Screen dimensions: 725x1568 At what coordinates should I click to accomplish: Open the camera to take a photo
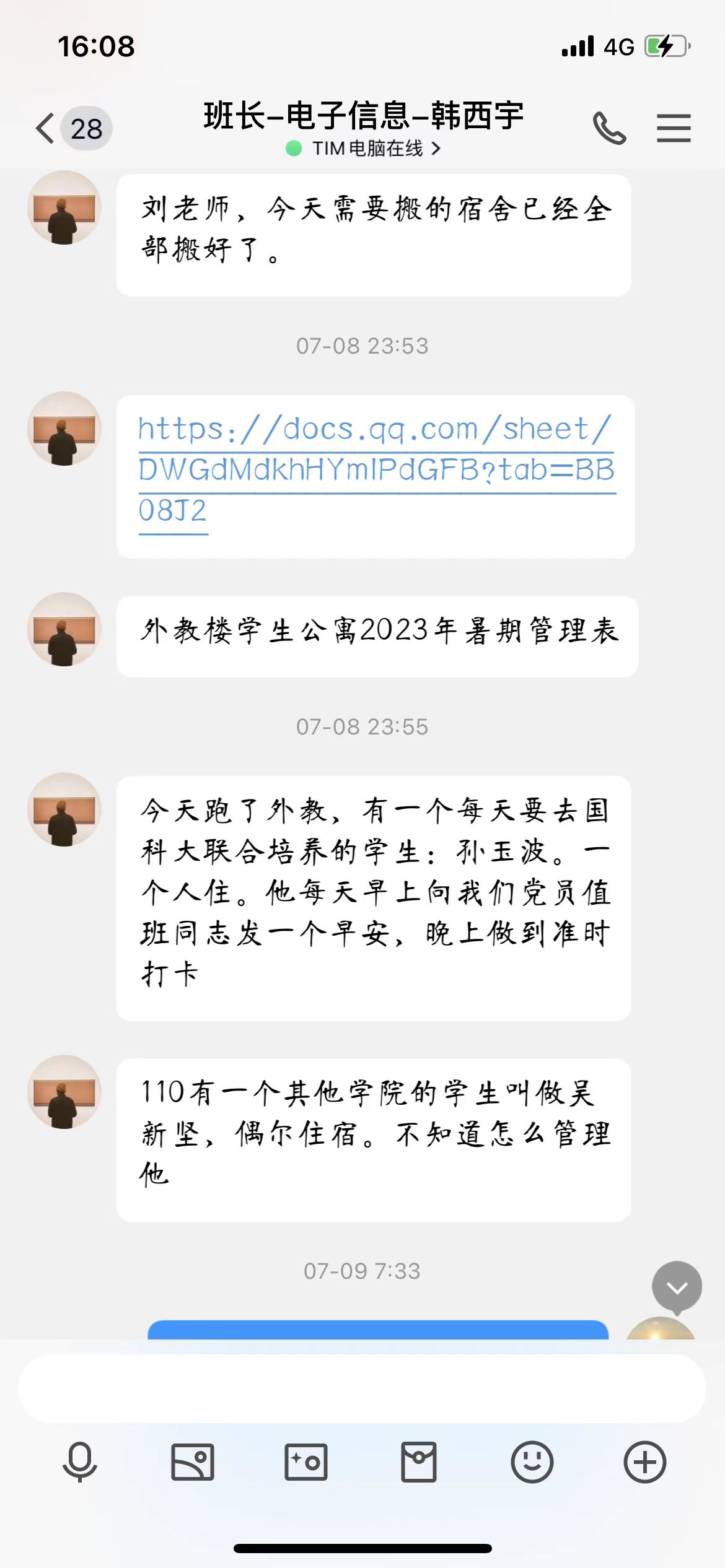[x=305, y=1463]
